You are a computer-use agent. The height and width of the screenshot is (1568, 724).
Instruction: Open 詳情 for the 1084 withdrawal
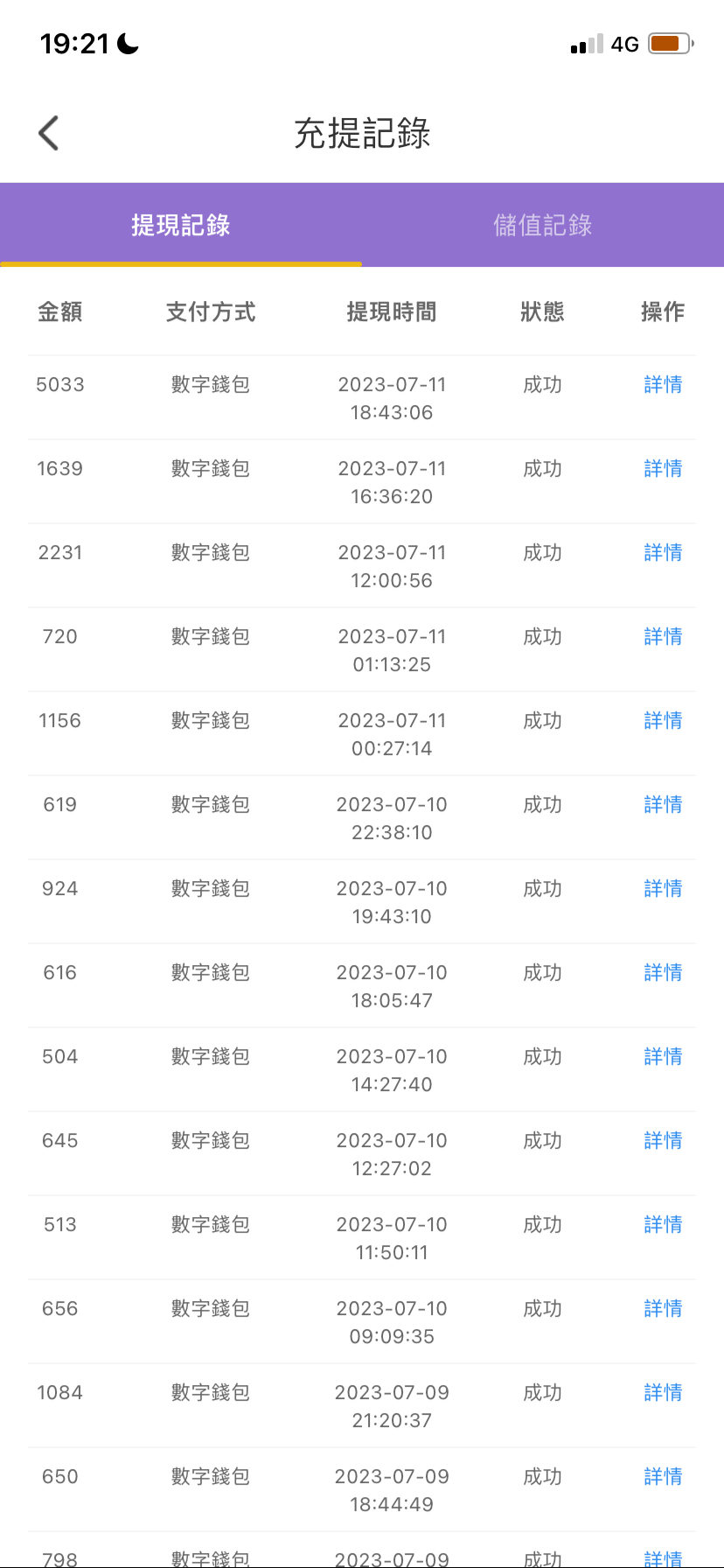pos(663,1393)
